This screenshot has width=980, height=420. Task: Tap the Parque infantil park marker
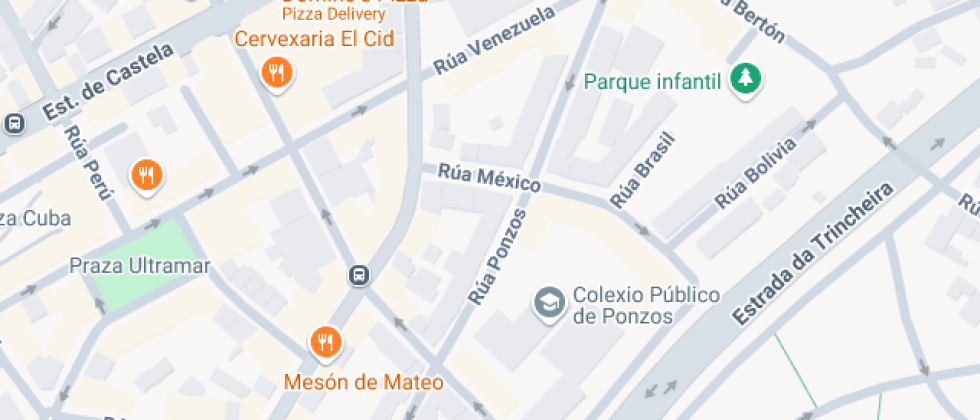[x=744, y=79]
